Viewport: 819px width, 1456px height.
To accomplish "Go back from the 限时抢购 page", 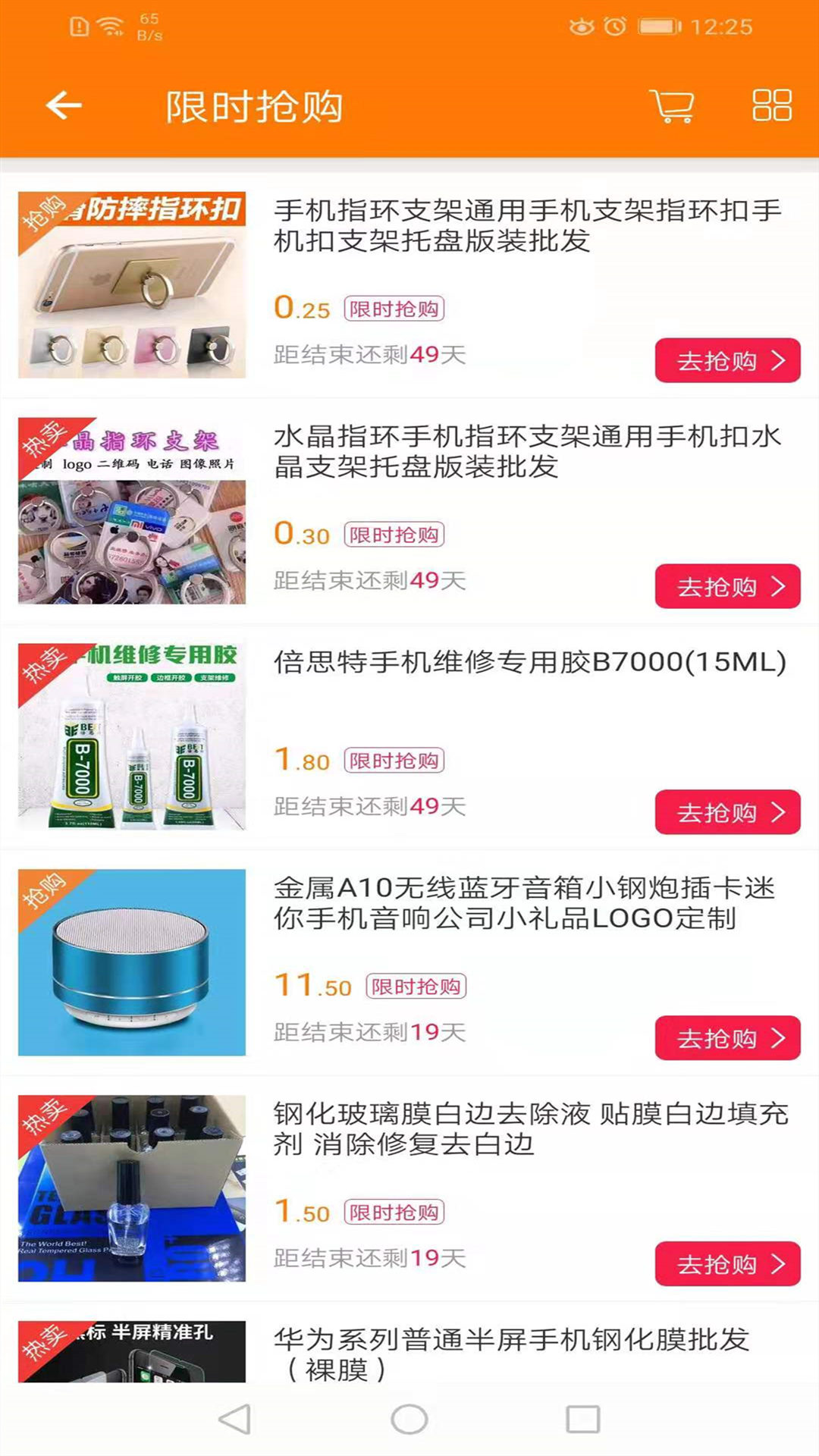I will [x=64, y=105].
